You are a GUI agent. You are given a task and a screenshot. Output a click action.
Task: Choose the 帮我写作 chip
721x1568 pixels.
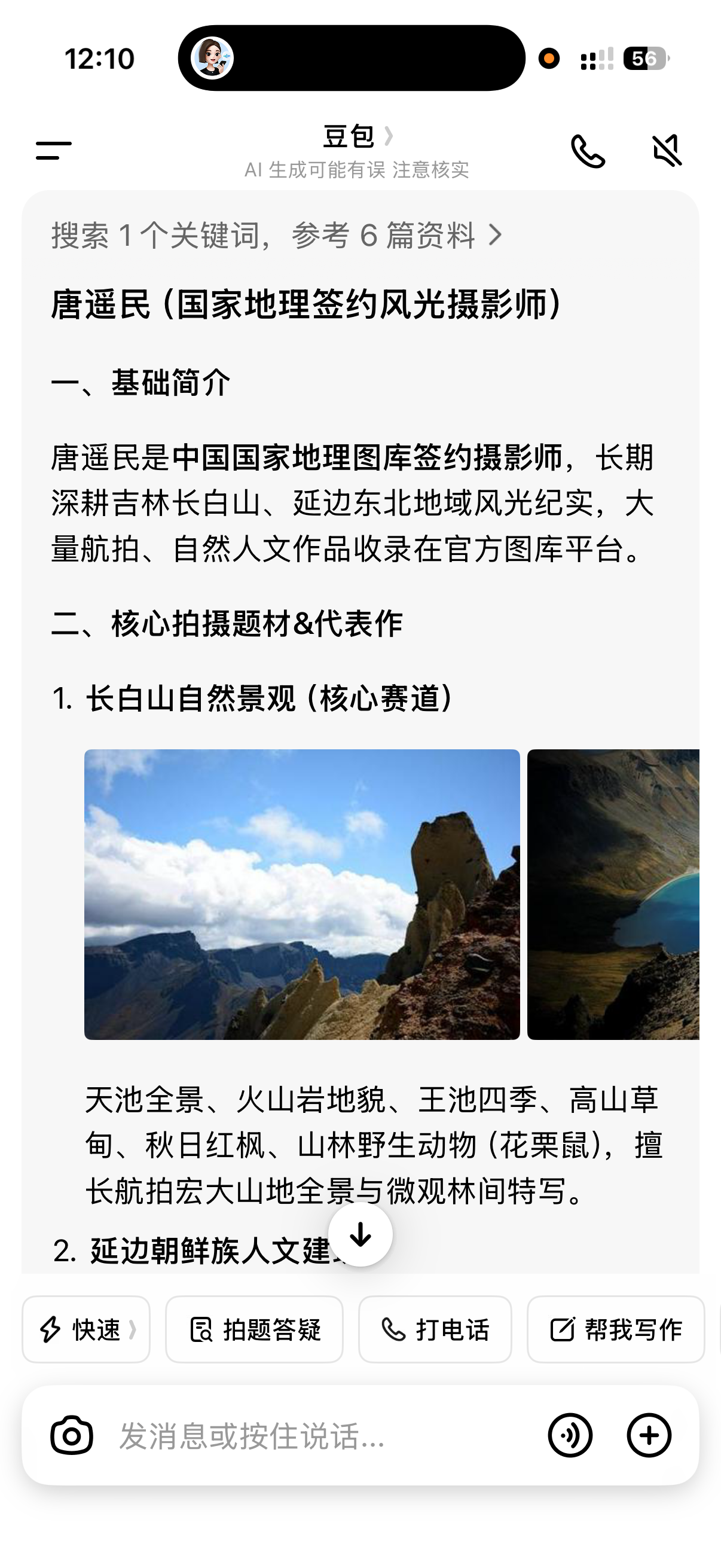pyautogui.click(x=616, y=1329)
